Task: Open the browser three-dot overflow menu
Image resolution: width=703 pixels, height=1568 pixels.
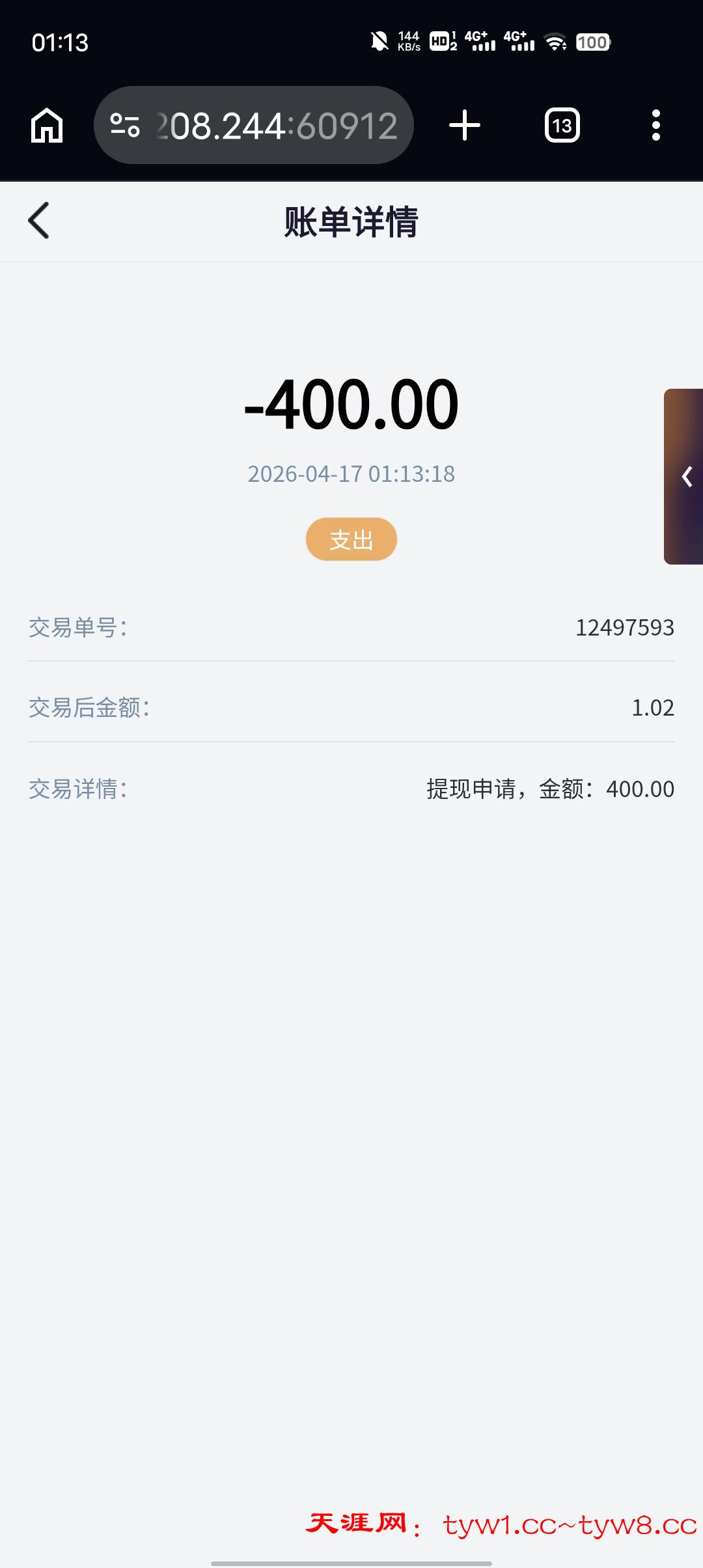Action: point(654,125)
